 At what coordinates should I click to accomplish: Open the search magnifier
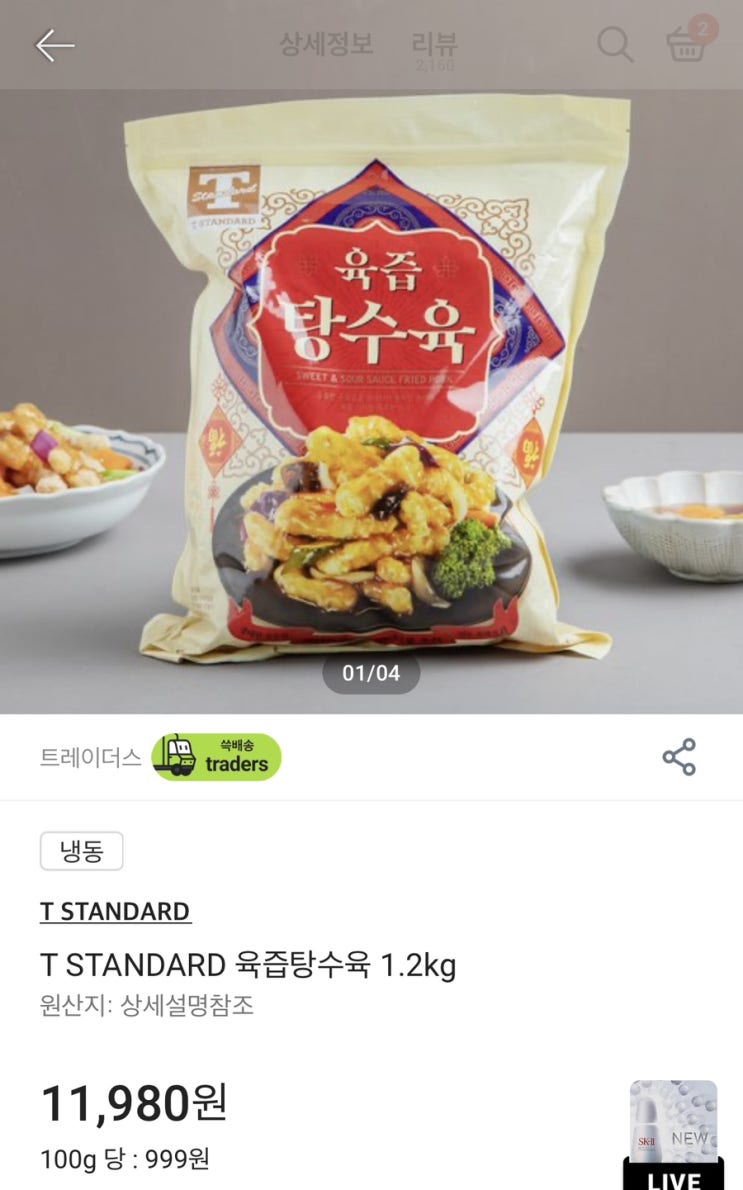615,45
